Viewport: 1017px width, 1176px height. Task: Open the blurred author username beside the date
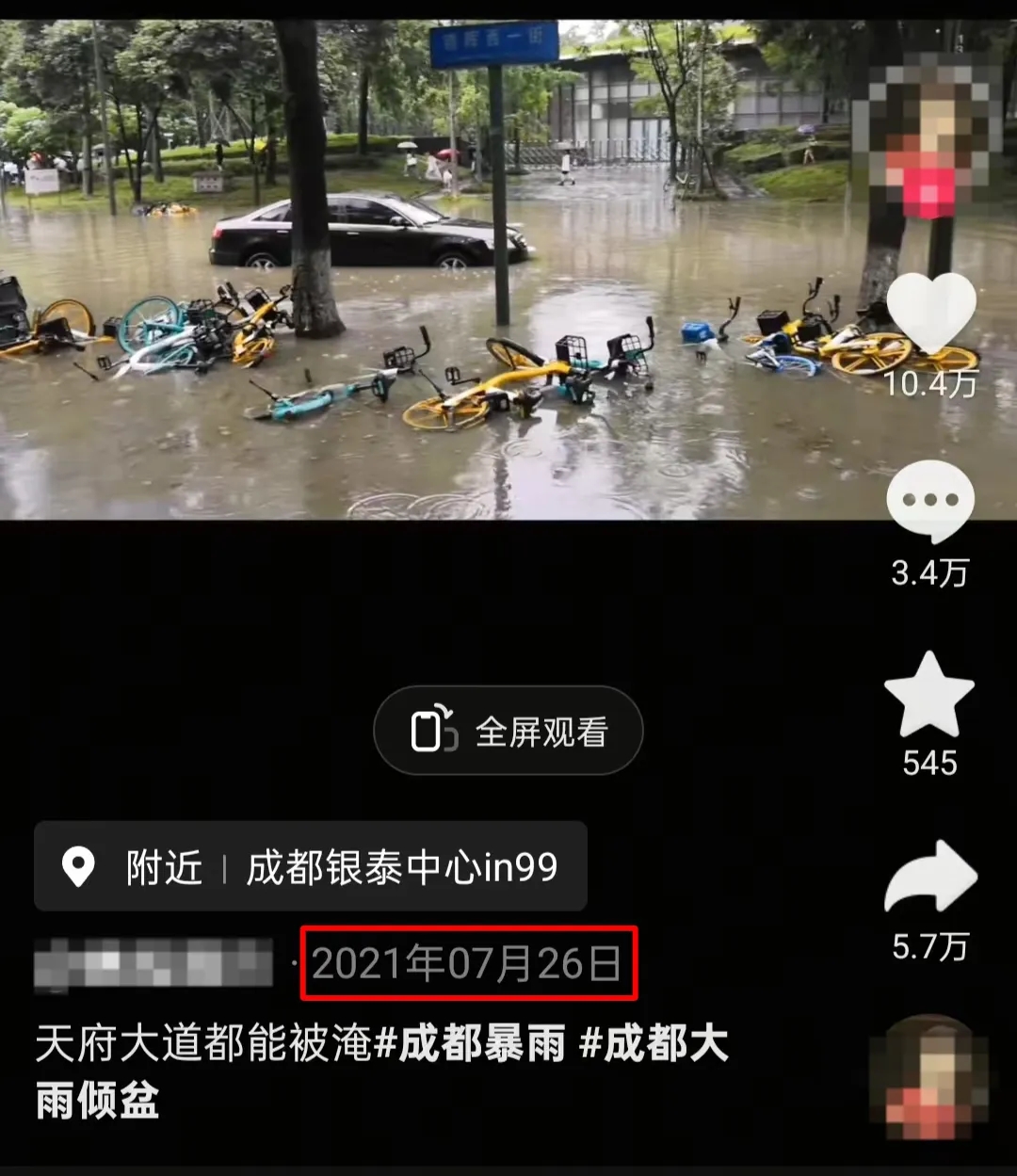coord(153,964)
